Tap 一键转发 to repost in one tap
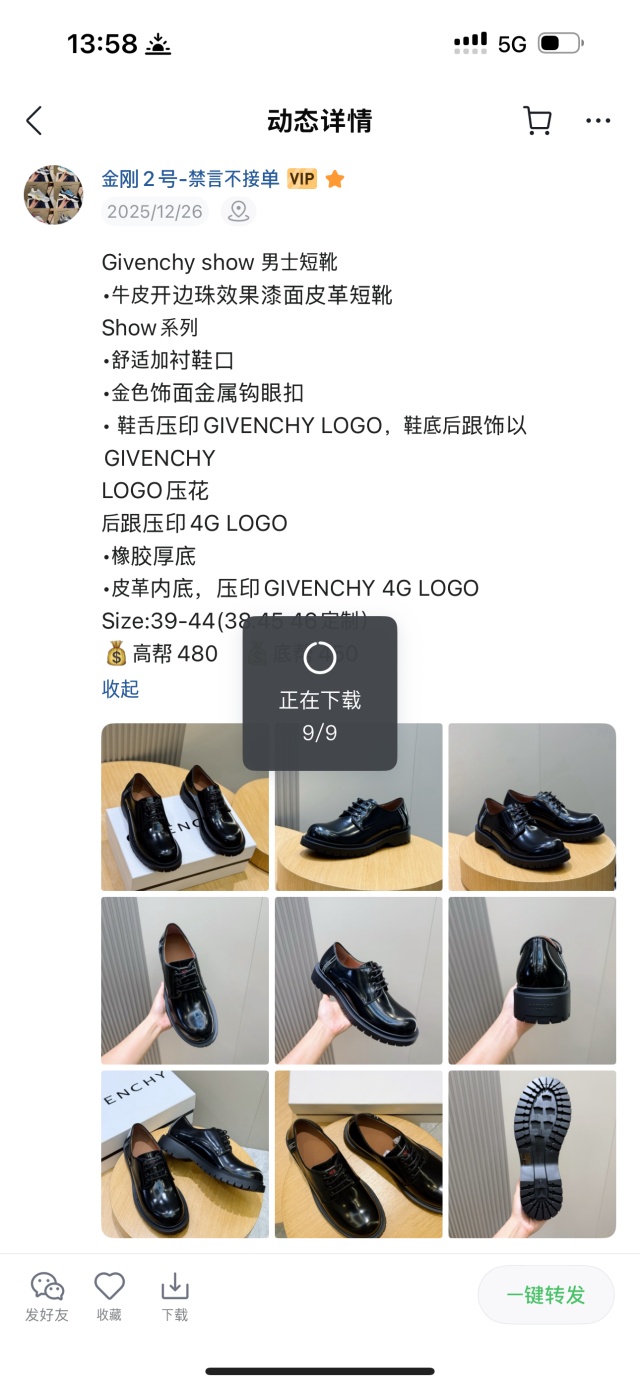 pos(545,1295)
